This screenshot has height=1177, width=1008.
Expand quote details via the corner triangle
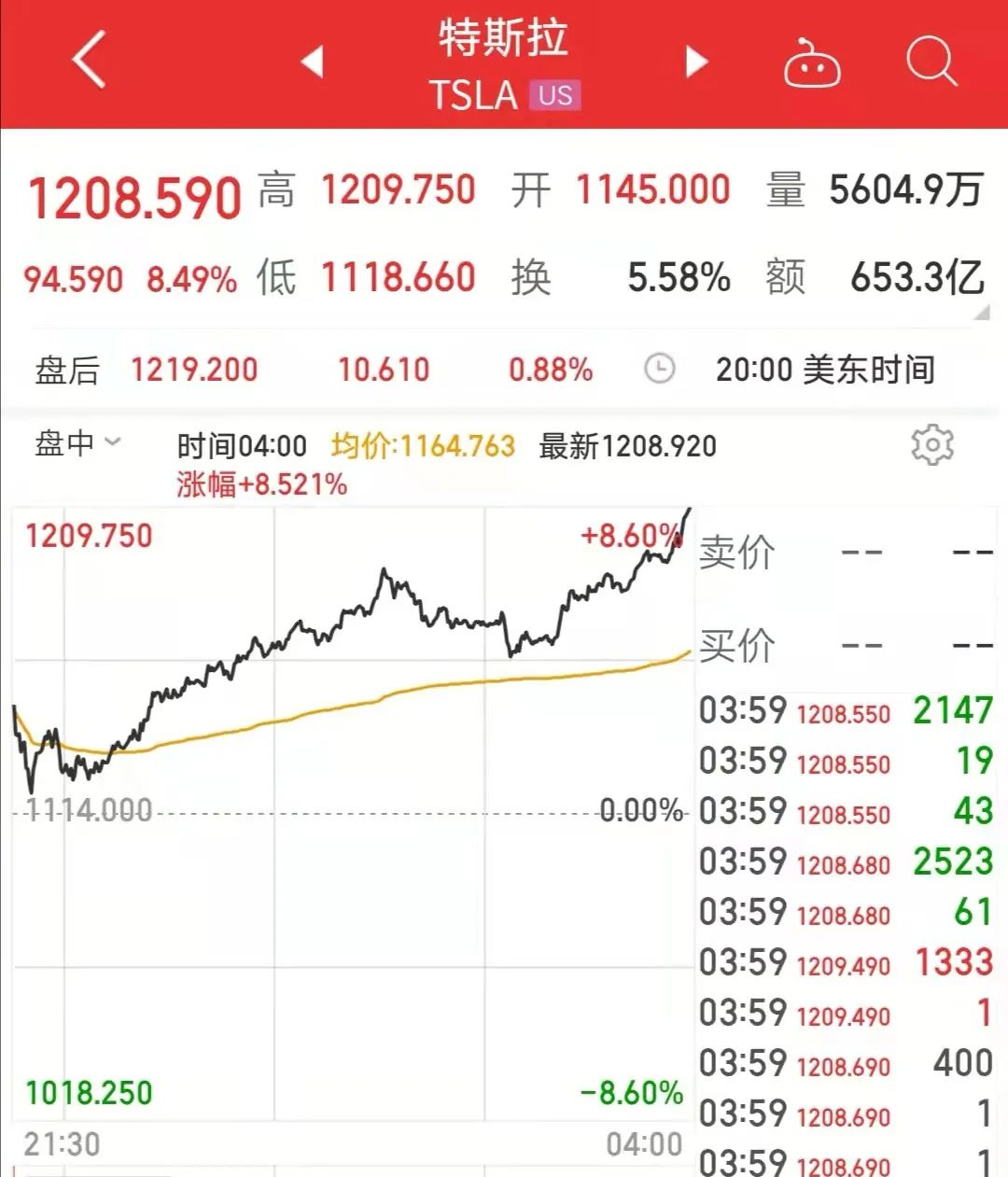click(x=981, y=314)
